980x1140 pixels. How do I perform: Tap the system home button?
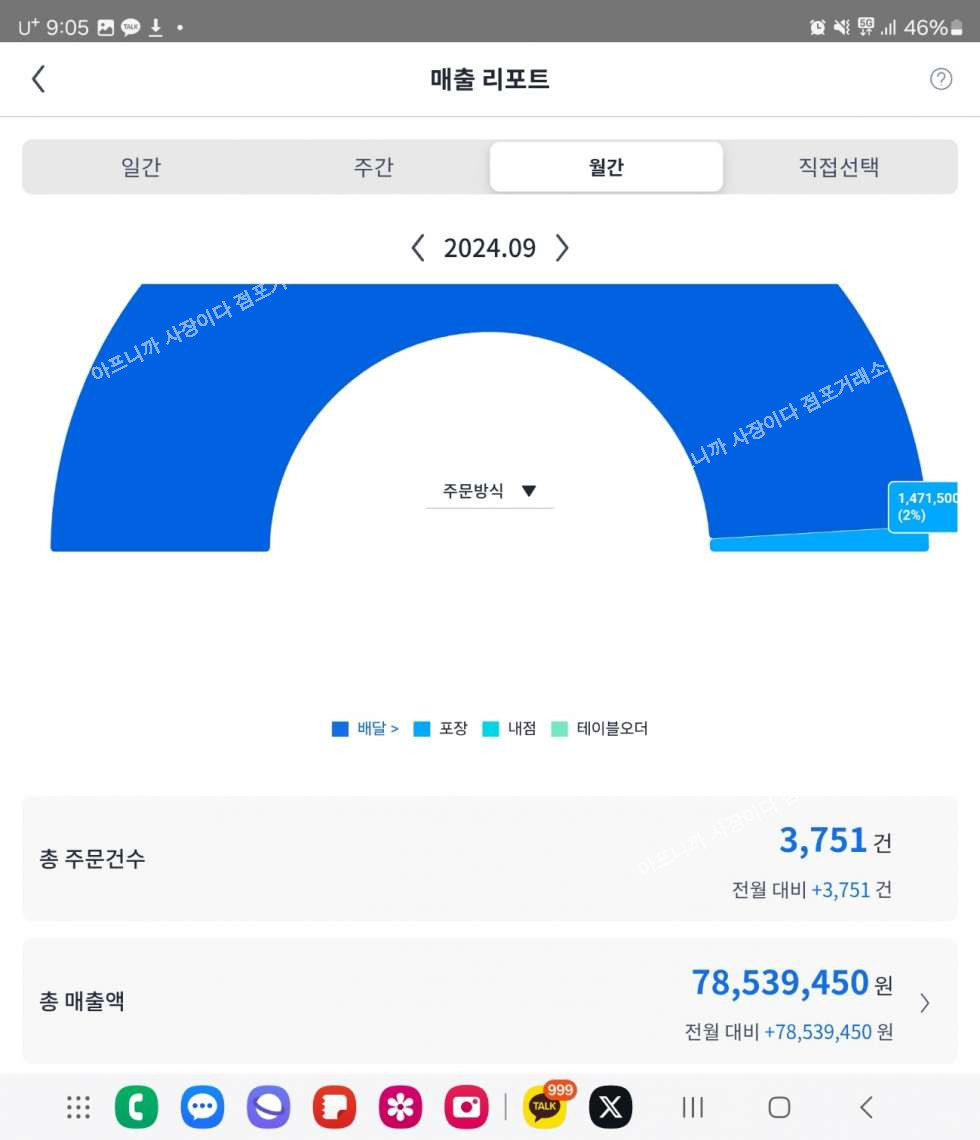coord(779,1107)
